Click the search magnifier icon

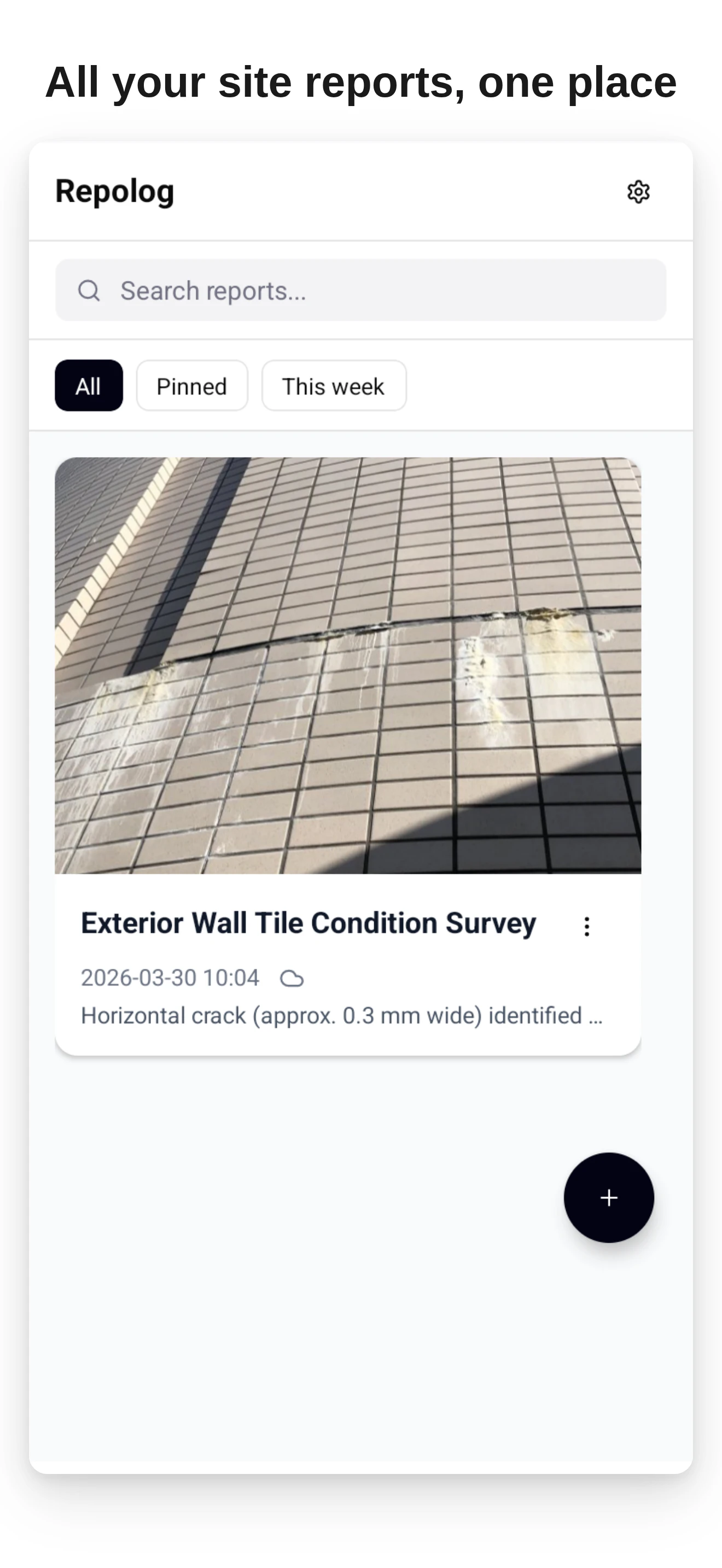click(x=90, y=290)
